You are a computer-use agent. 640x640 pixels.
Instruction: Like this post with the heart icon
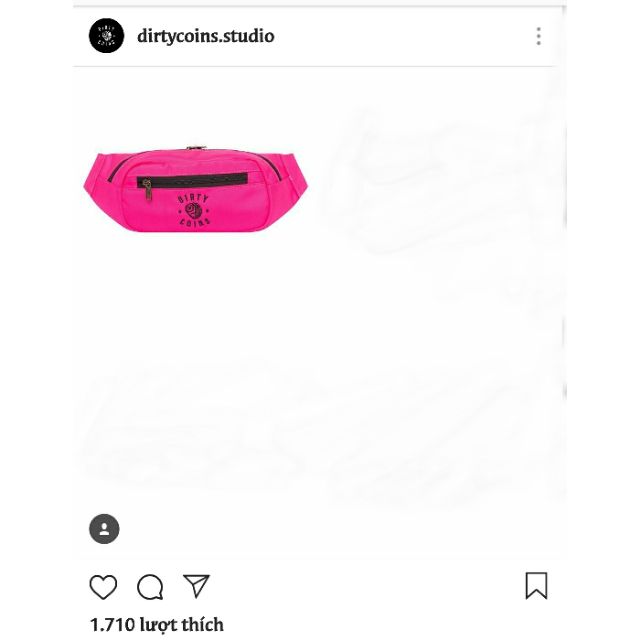click(103, 587)
